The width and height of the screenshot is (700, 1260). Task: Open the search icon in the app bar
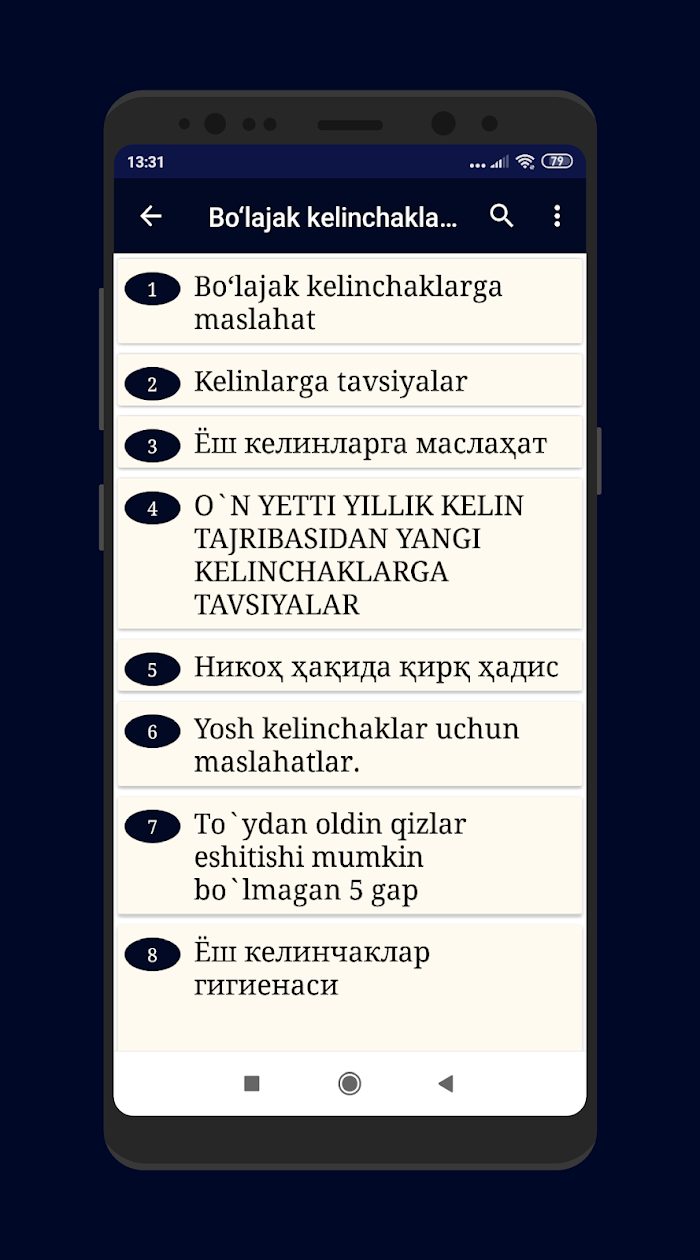pyautogui.click(x=502, y=216)
